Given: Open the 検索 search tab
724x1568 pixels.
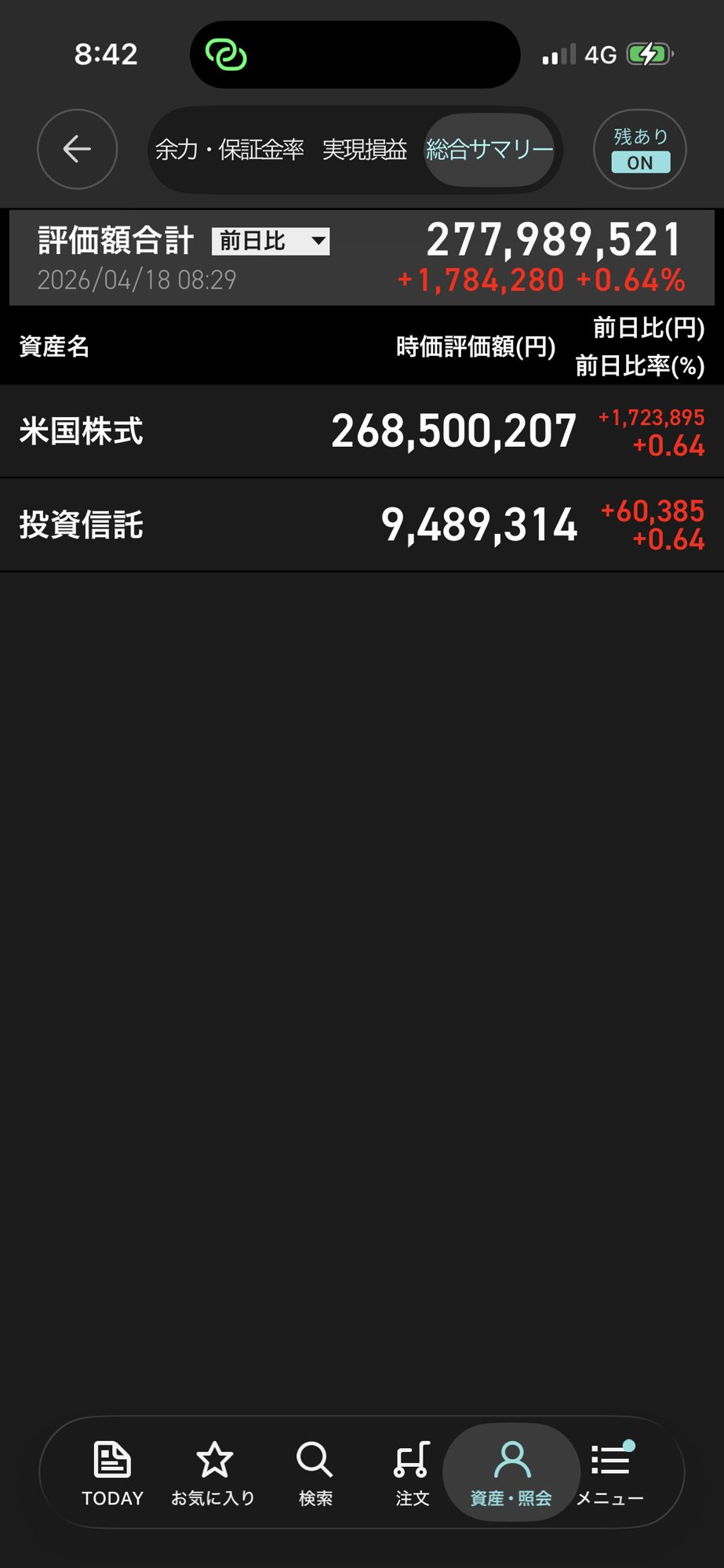Looking at the screenshot, I should coord(315,1473).
